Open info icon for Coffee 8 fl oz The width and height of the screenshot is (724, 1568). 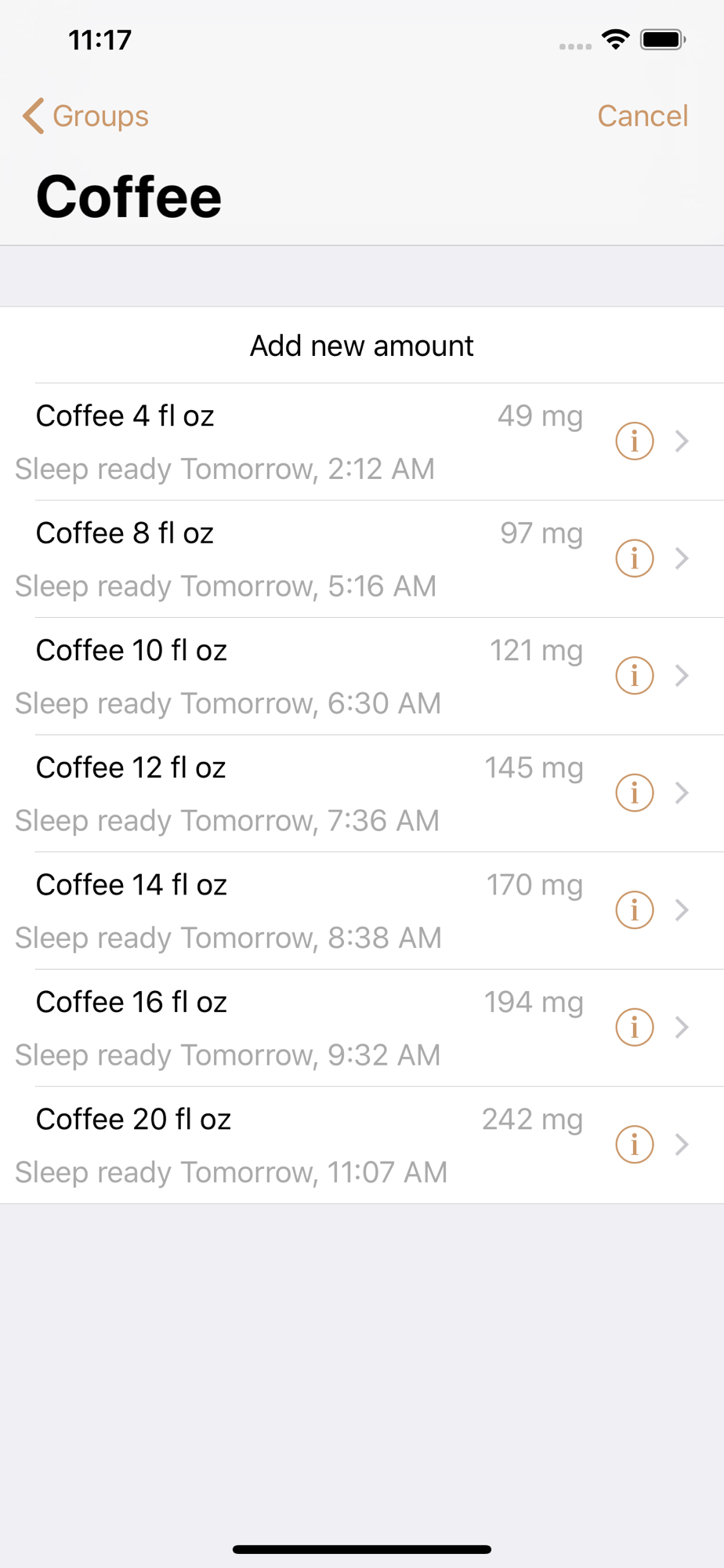point(635,558)
